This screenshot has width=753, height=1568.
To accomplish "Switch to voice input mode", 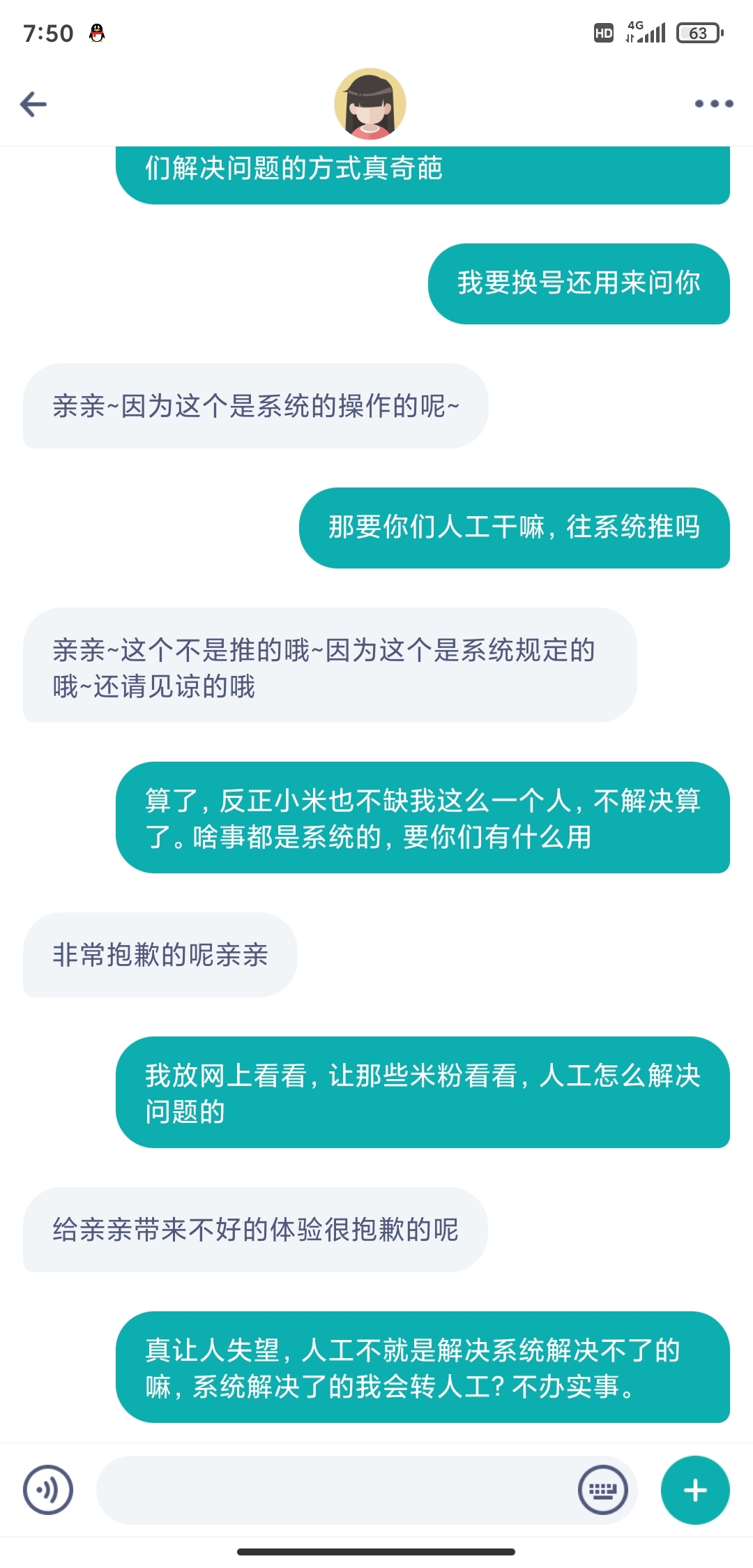I will [x=48, y=1490].
